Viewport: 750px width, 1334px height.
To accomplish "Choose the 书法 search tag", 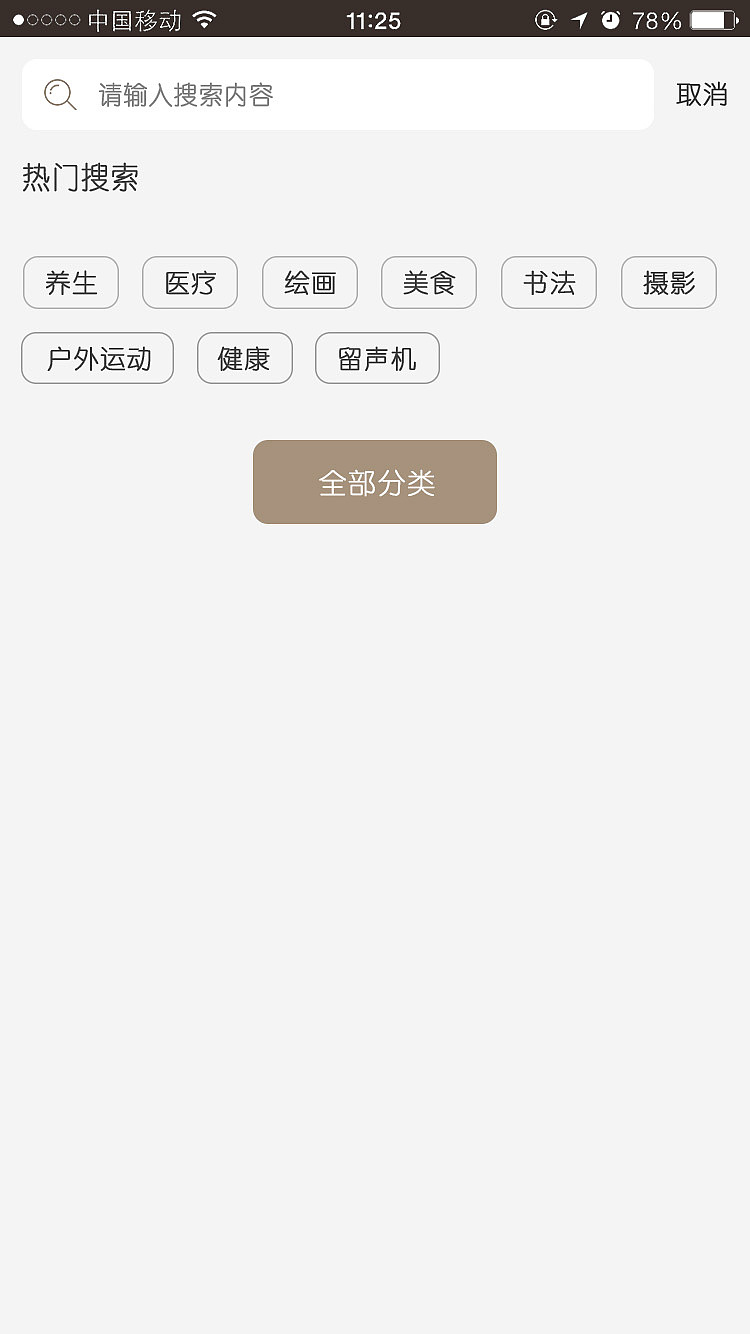I will click(548, 283).
